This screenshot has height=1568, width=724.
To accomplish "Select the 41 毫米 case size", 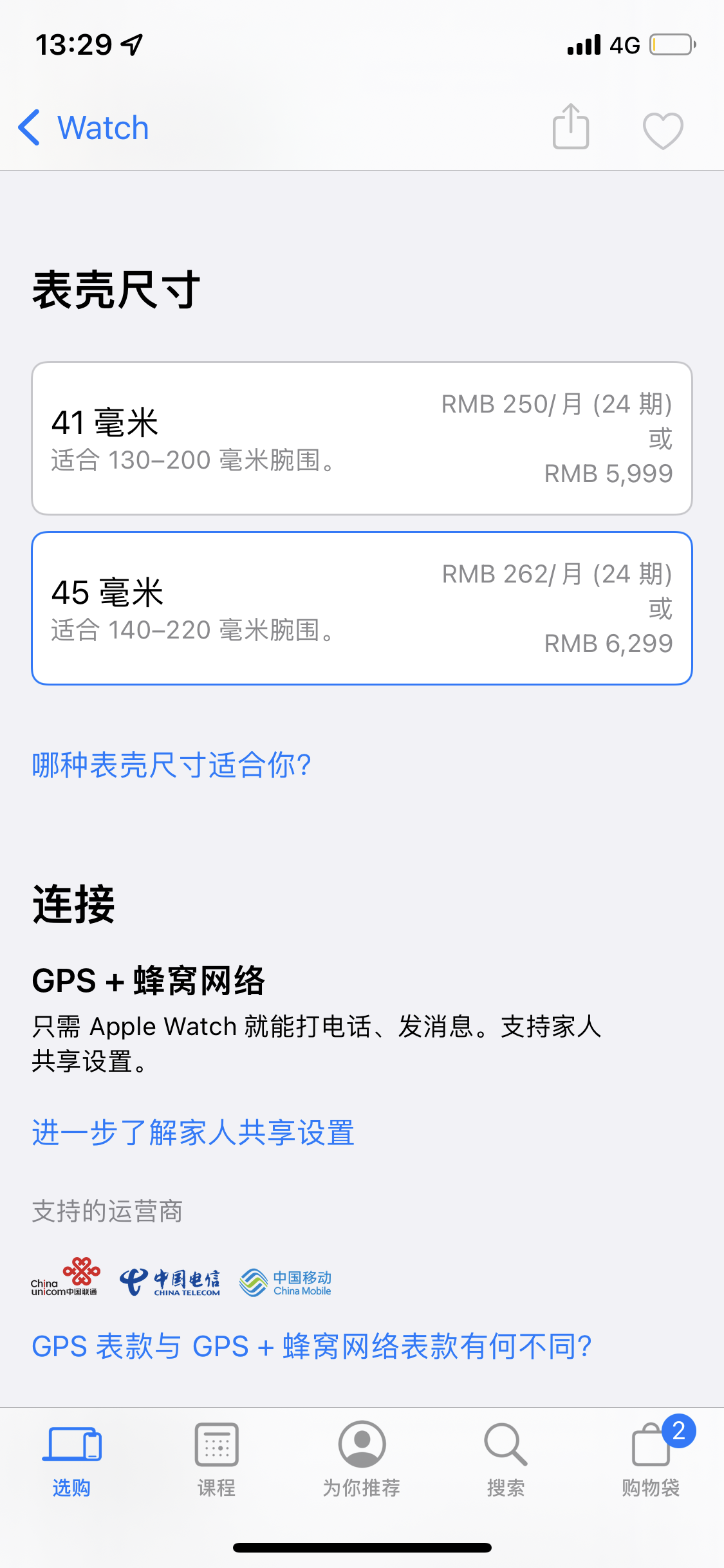I will pos(362,438).
